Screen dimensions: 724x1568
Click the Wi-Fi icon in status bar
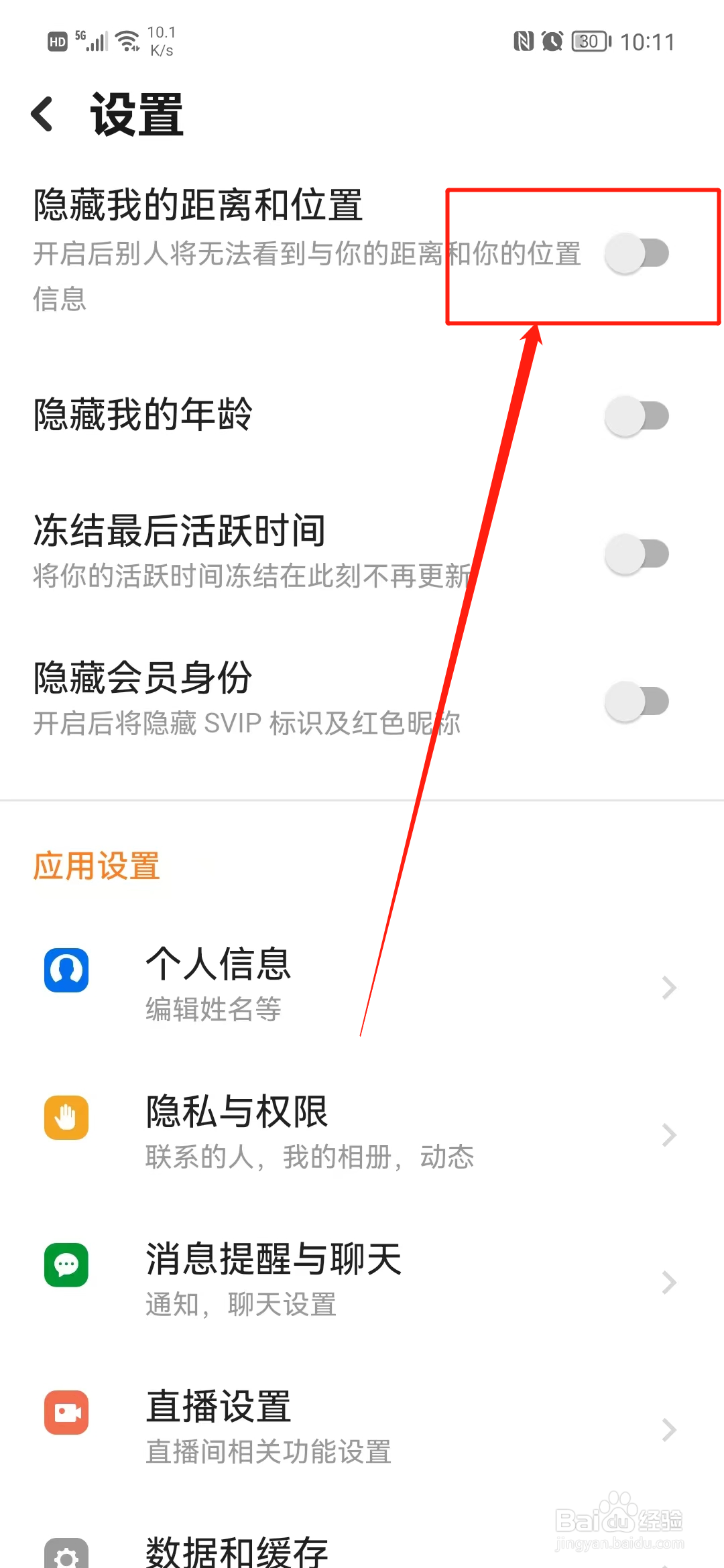point(127,39)
